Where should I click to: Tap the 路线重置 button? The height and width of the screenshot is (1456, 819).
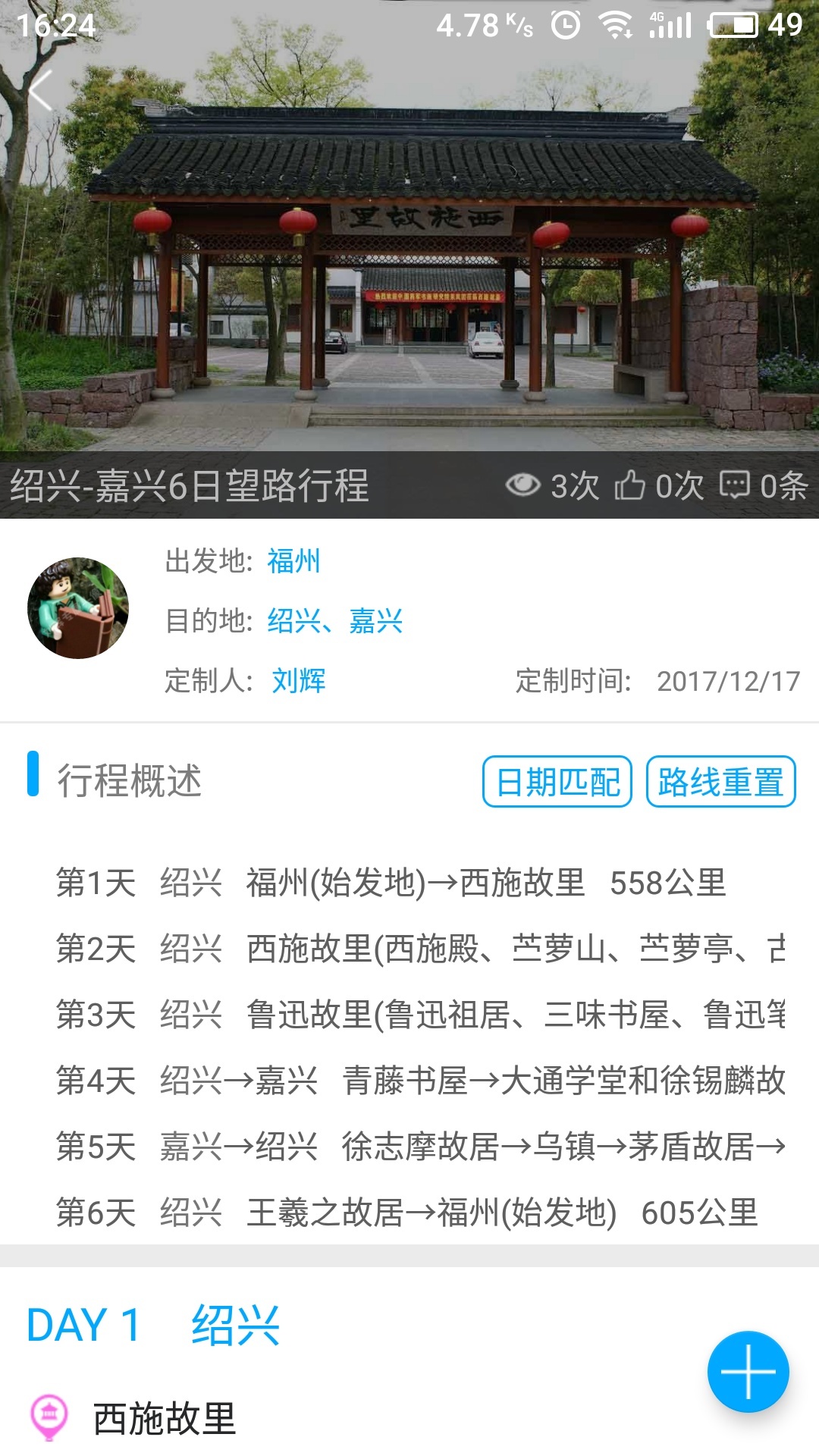[x=720, y=782]
